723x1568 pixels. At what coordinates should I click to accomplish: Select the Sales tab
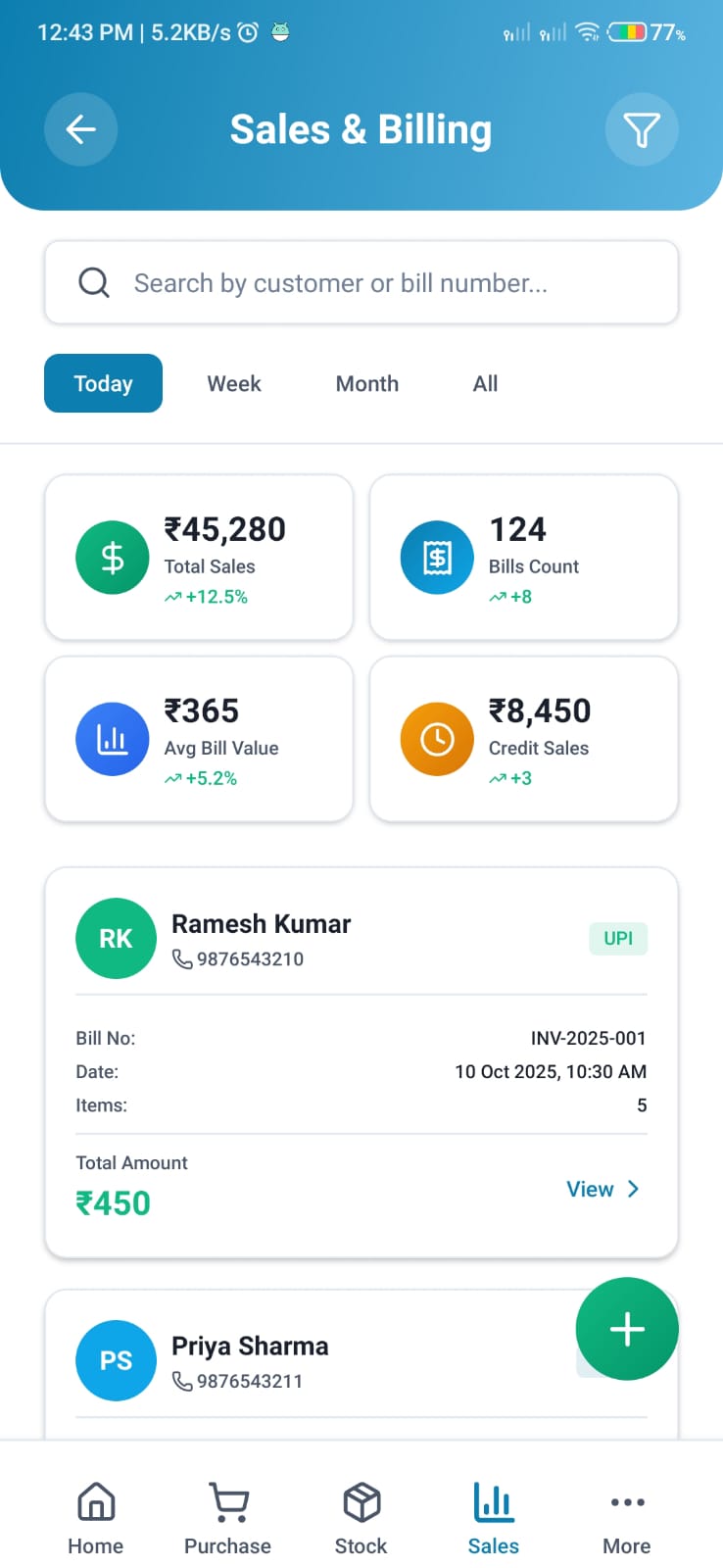coord(493,1517)
